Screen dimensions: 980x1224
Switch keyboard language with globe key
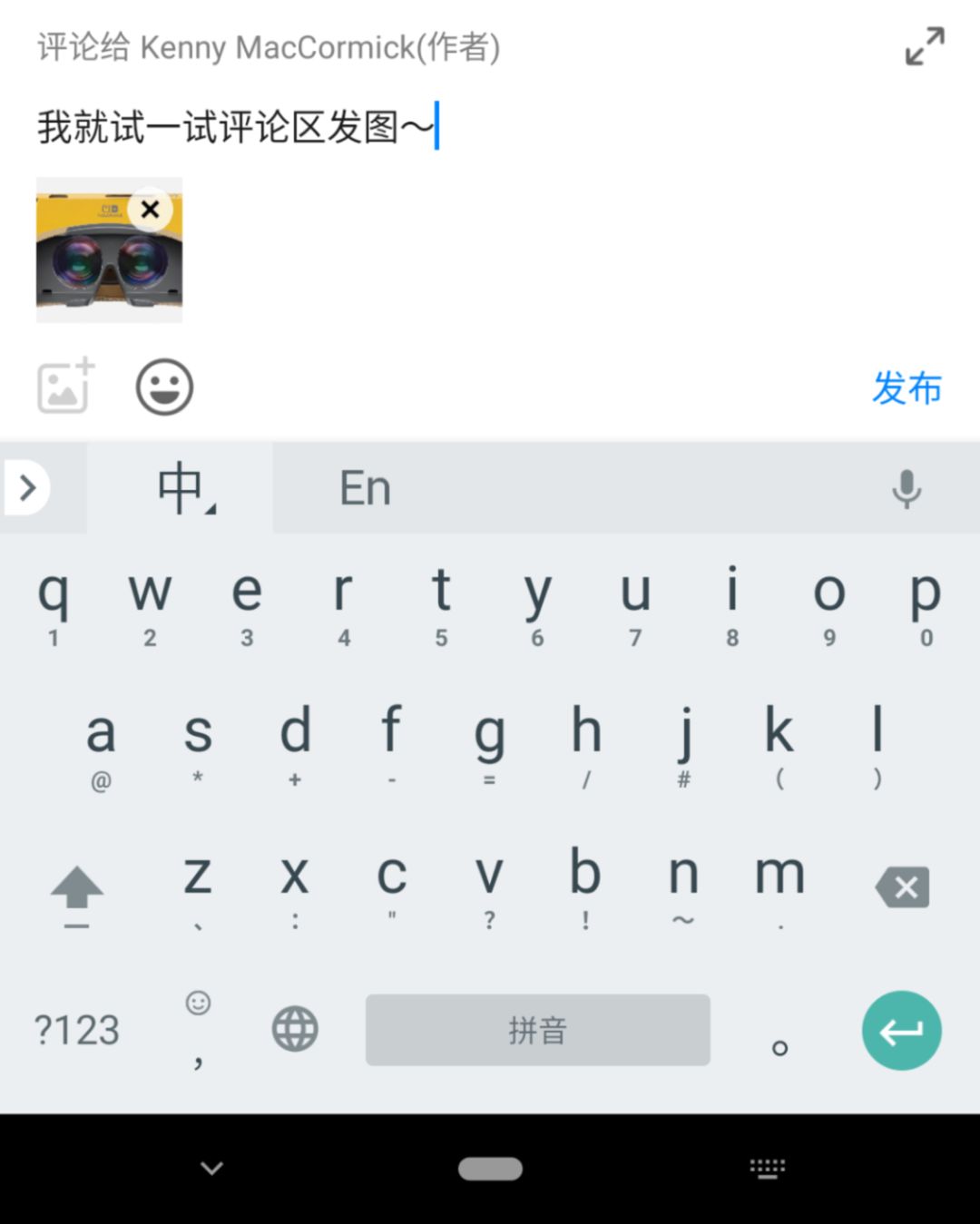point(295,1030)
